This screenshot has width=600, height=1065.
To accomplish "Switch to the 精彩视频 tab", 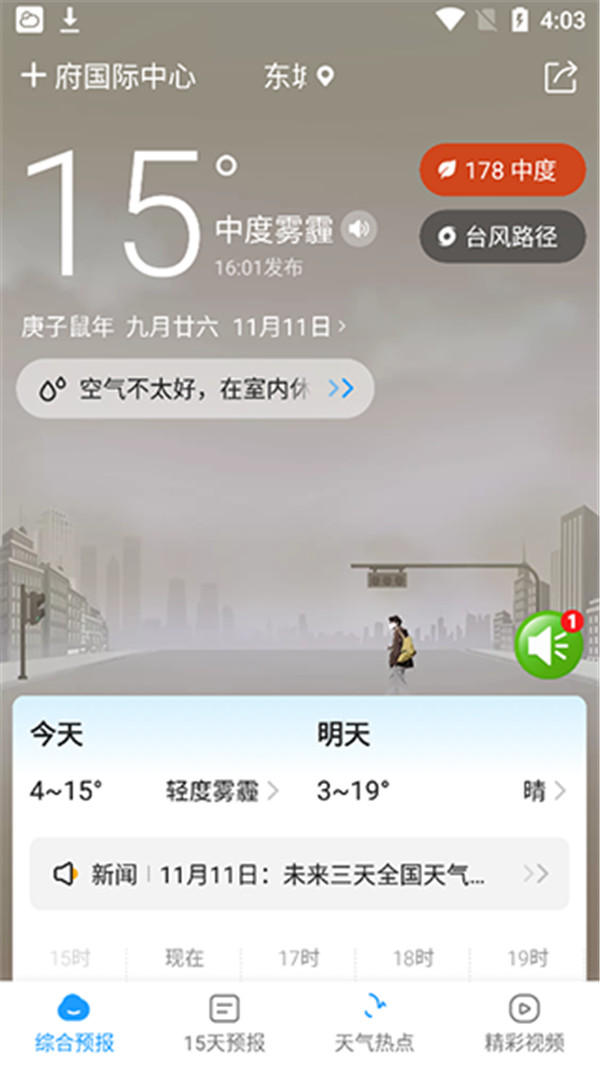I will [524, 1023].
